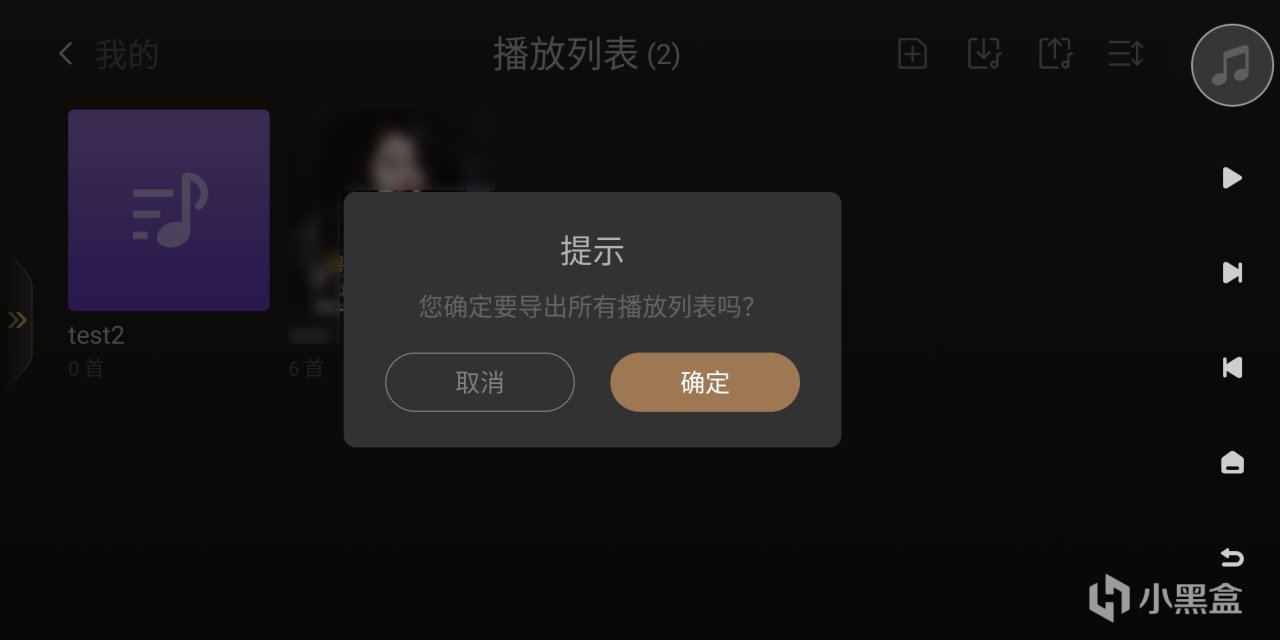
Task: Cancel the export prompt with 取消
Action: click(x=480, y=382)
